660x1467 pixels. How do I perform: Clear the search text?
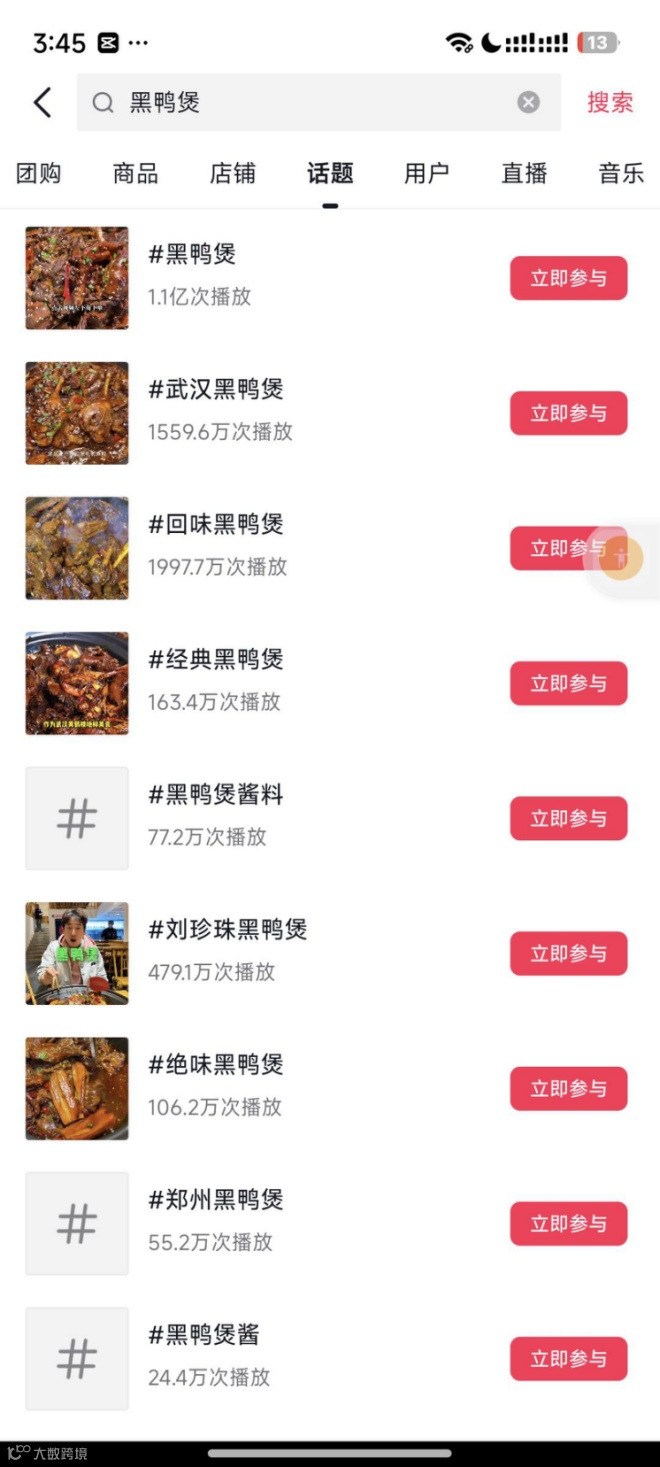click(x=528, y=102)
